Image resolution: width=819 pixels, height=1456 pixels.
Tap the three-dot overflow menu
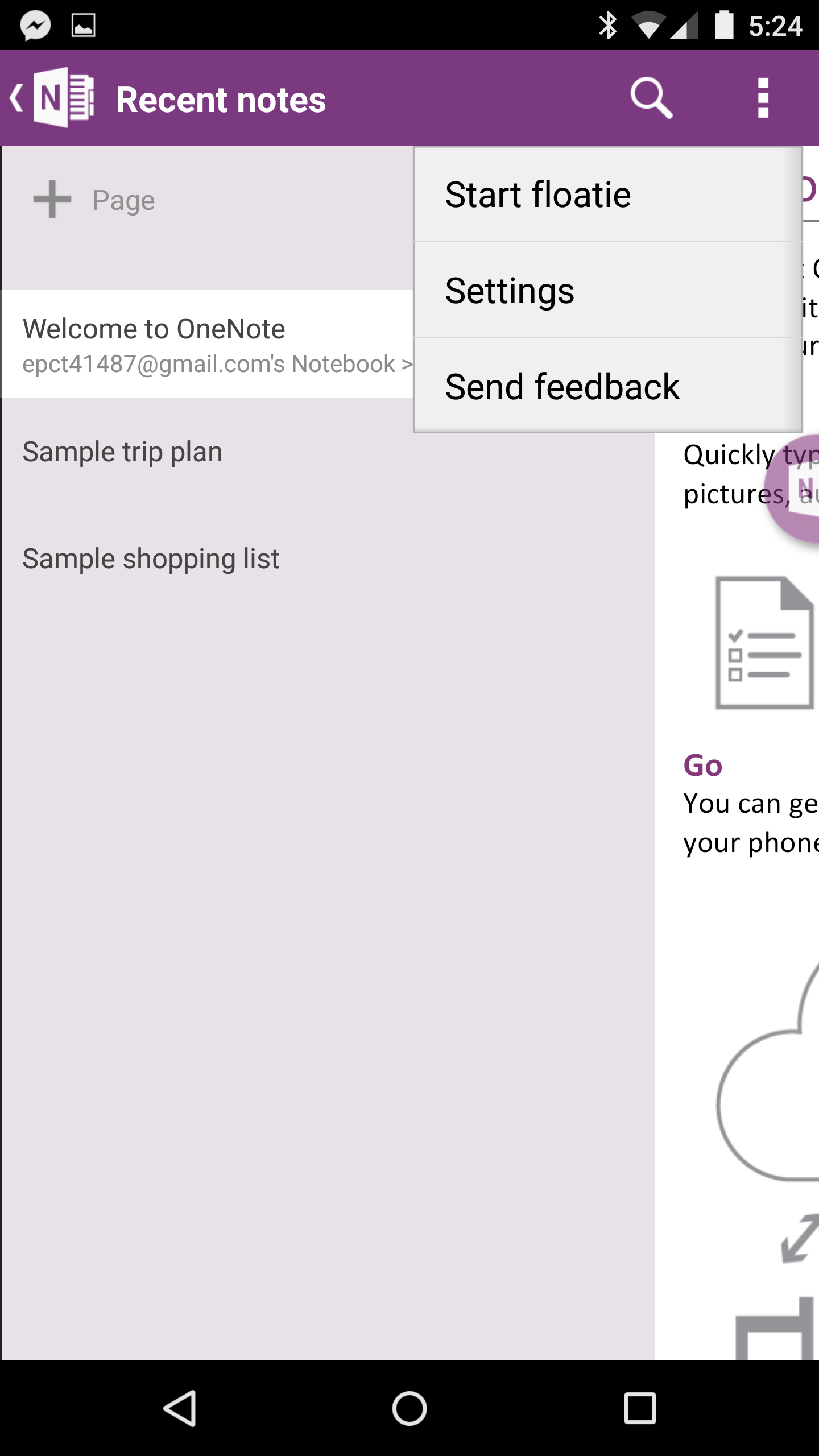[763, 98]
